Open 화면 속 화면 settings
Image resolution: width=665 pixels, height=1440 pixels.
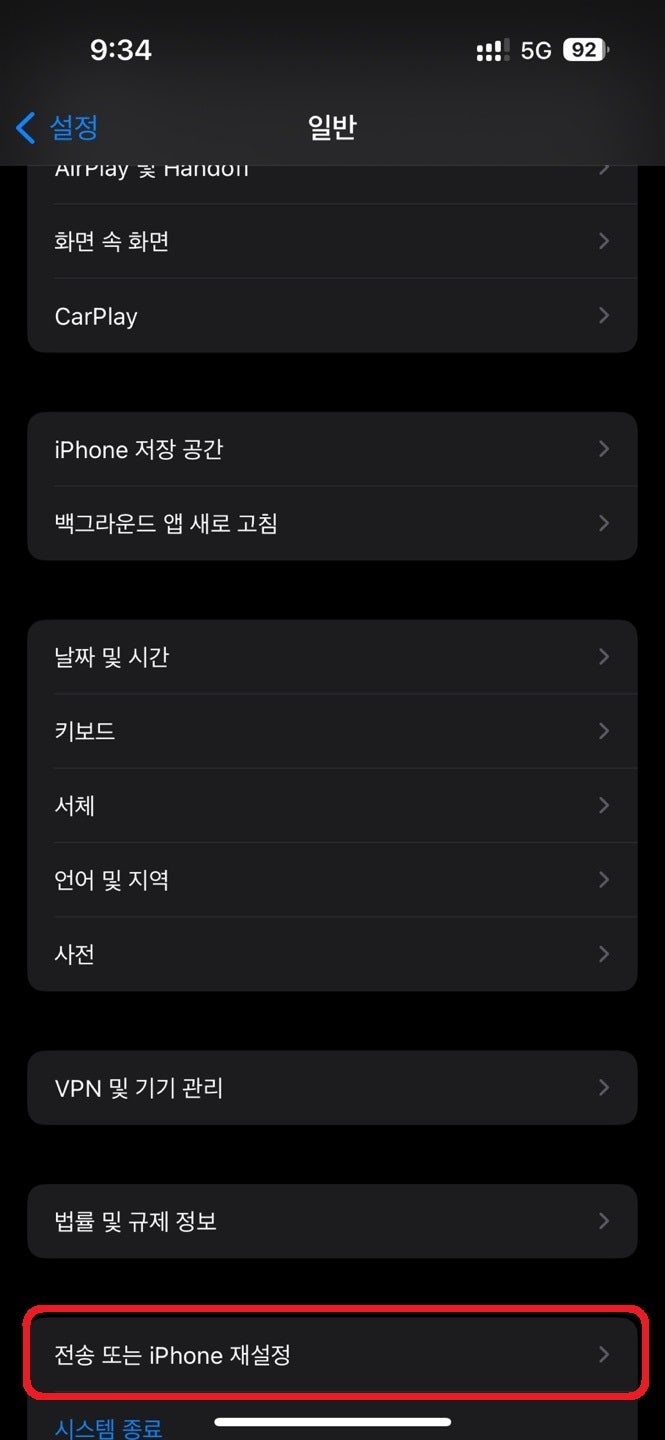tap(332, 242)
